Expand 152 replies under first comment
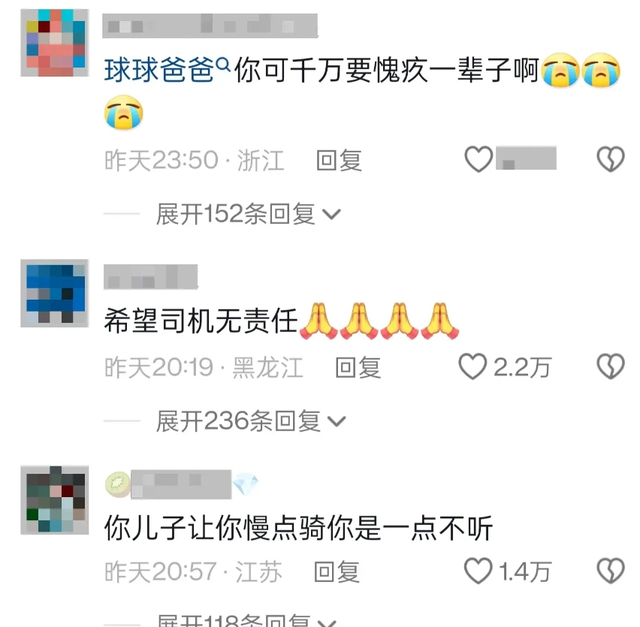The width and height of the screenshot is (640, 627). point(248,213)
